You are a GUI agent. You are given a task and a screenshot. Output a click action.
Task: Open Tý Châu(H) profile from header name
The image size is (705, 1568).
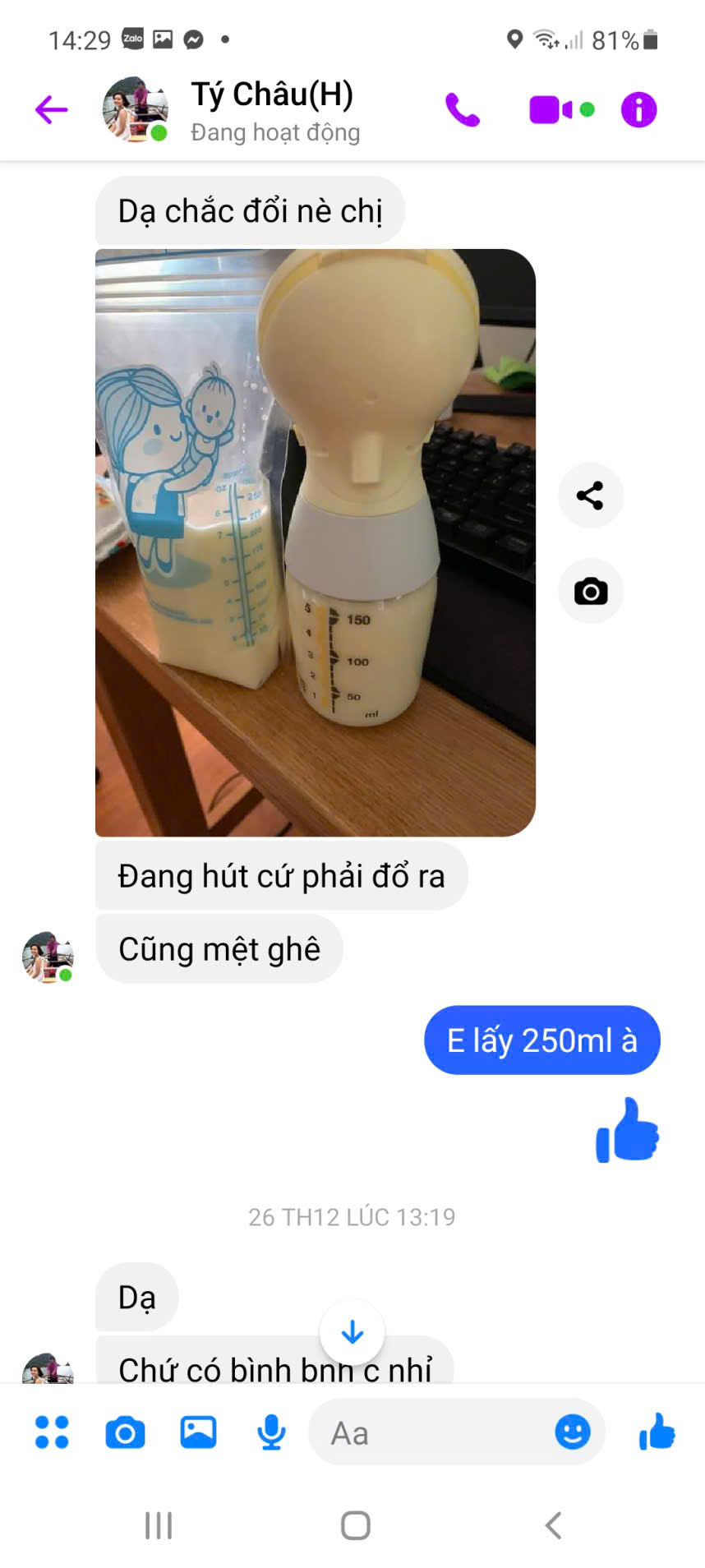click(271, 95)
